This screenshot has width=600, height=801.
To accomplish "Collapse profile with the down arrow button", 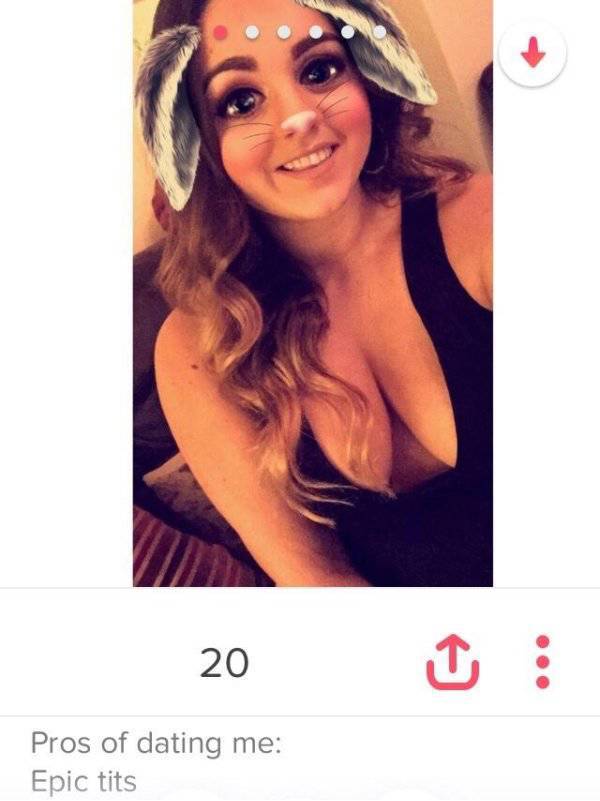I will (x=534, y=55).
